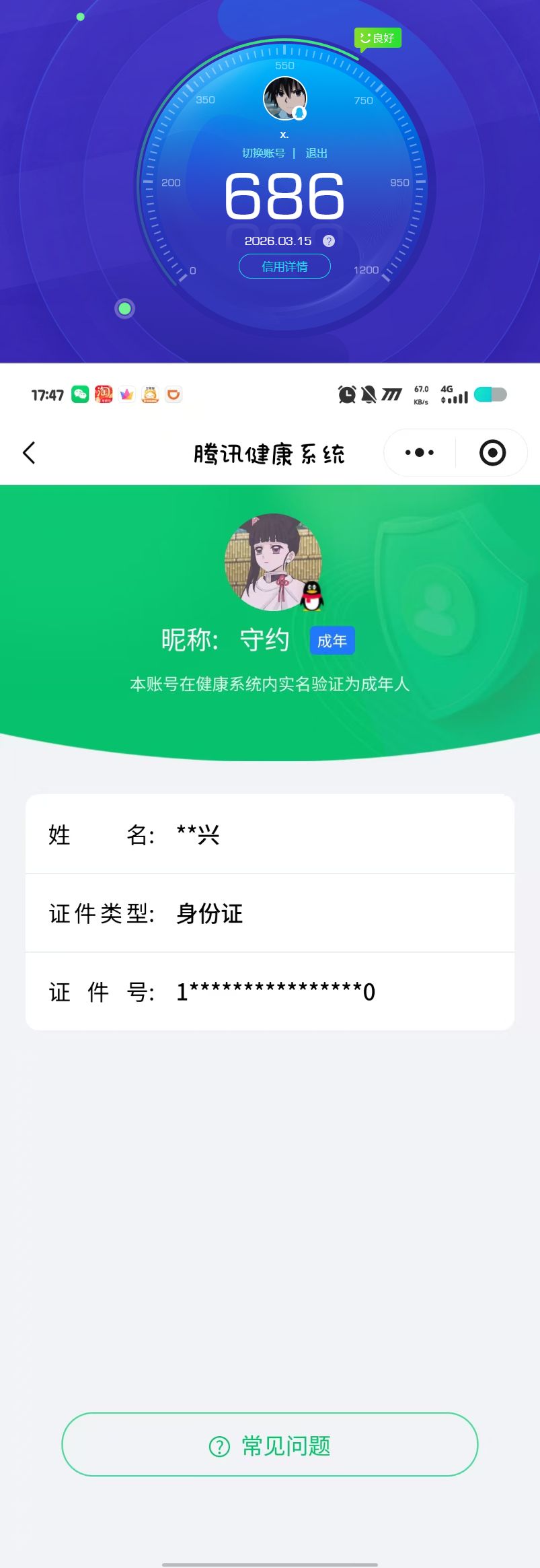Tap the 成年 status badge beside the nickname
Viewport: 540px width, 1568px height.
coord(332,640)
